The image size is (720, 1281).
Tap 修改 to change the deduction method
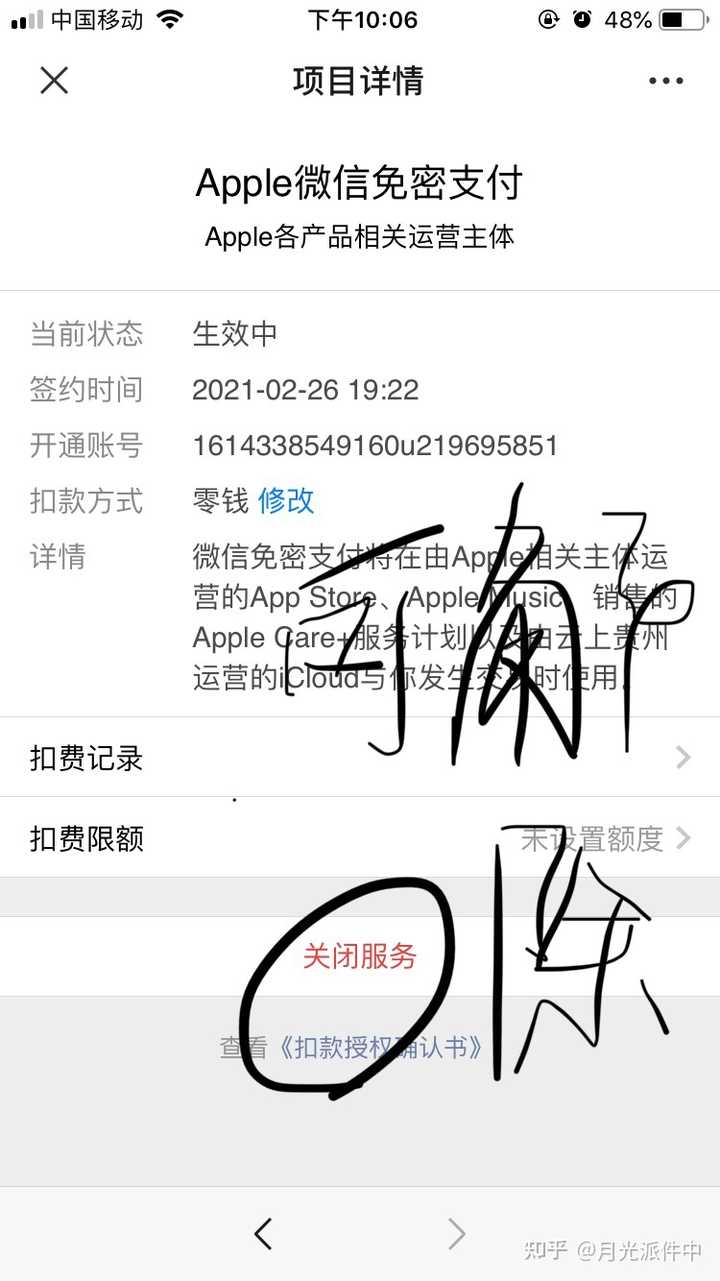pyautogui.click(x=286, y=500)
